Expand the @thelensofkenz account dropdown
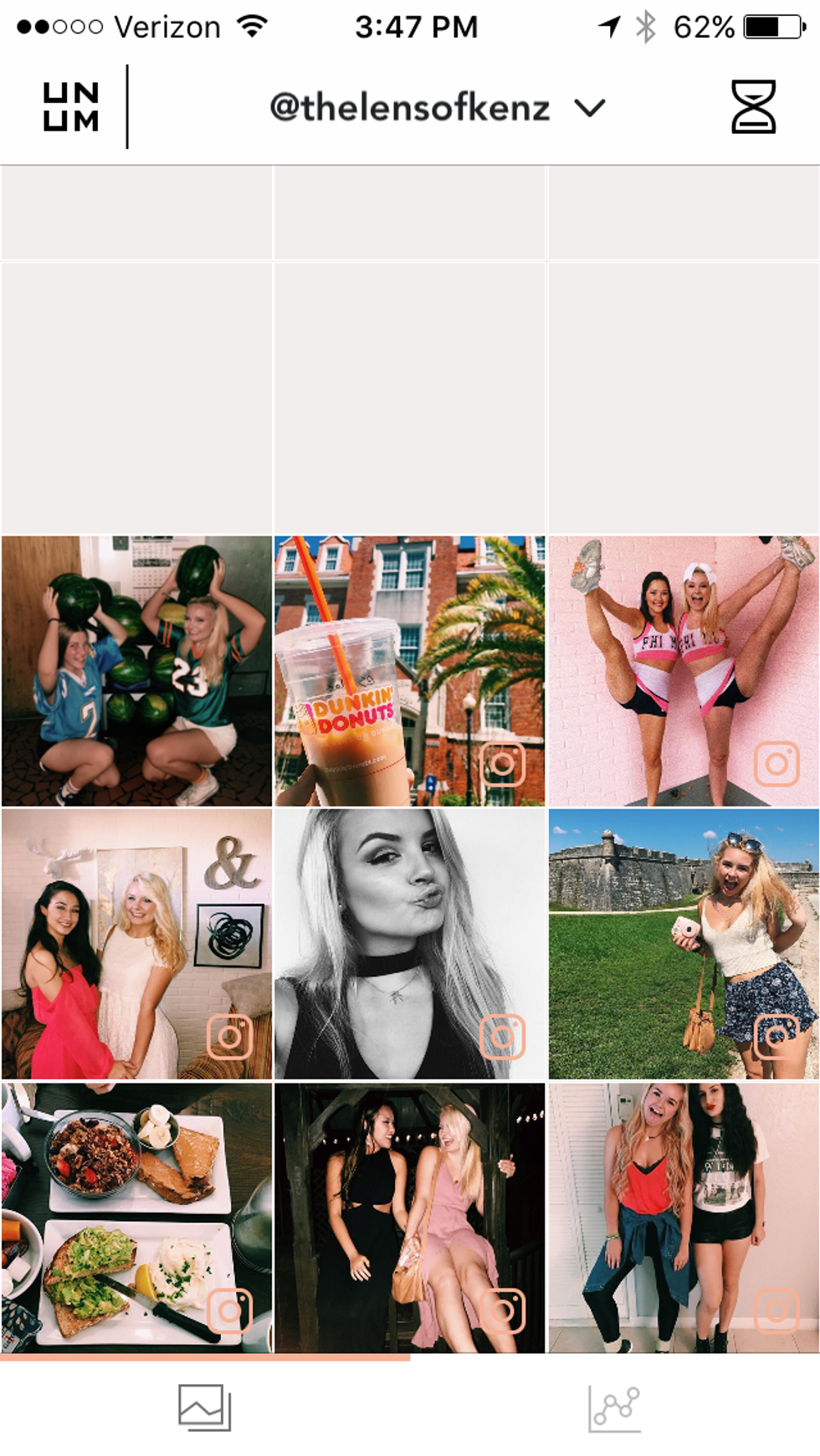Viewport: 820px width, 1456px height. tap(437, 108)
